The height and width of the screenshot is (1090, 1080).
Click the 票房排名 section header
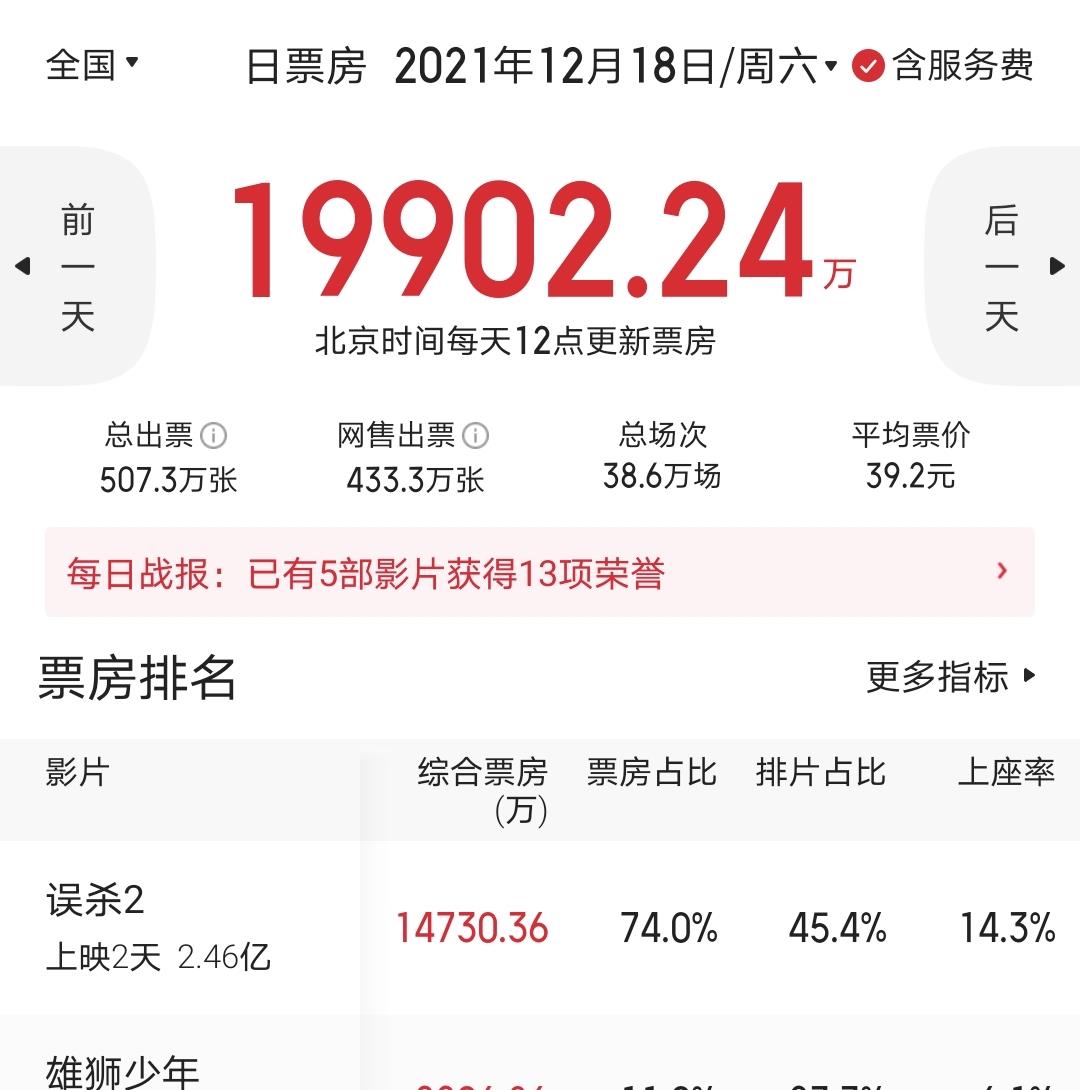point(135,678)
